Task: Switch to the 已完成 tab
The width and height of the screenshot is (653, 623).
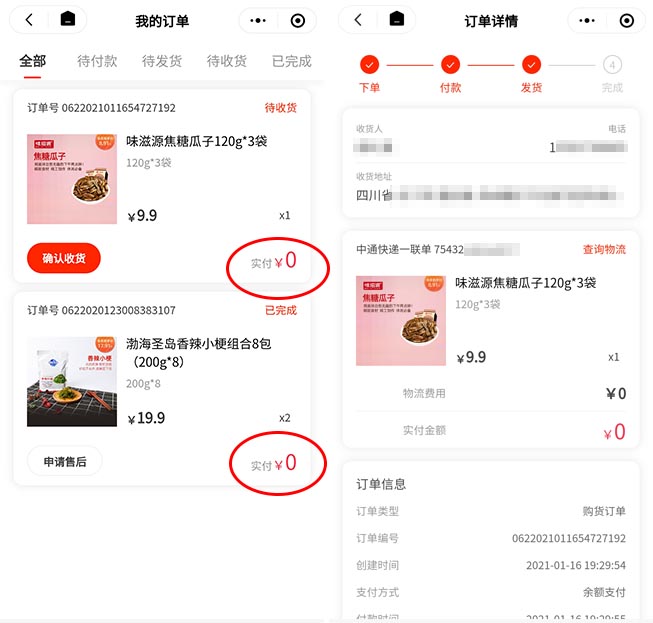Action: (x=291, y=61)
